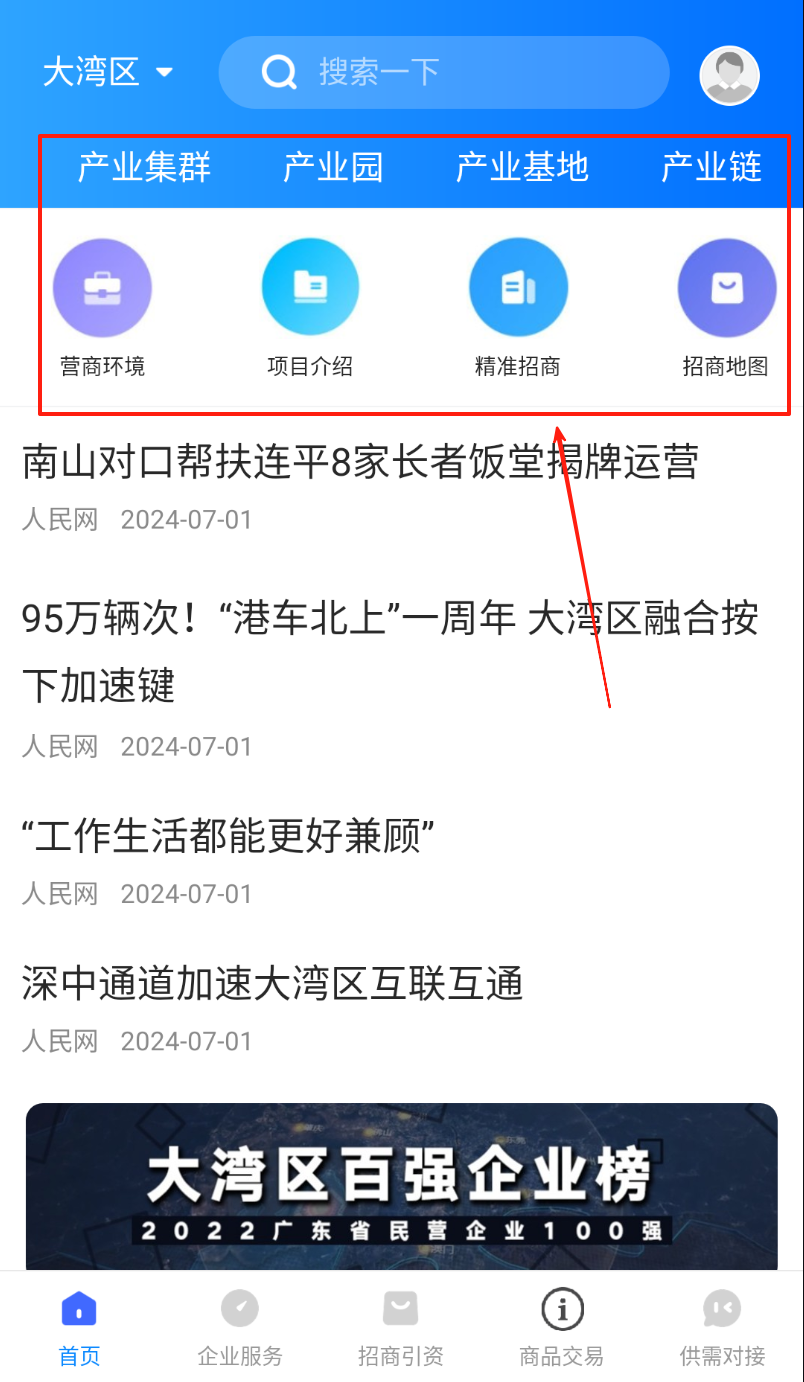The image size is (804, 1382).
Task: Switch to the 企业服务 tab
Action: [x=240, y=1328]
